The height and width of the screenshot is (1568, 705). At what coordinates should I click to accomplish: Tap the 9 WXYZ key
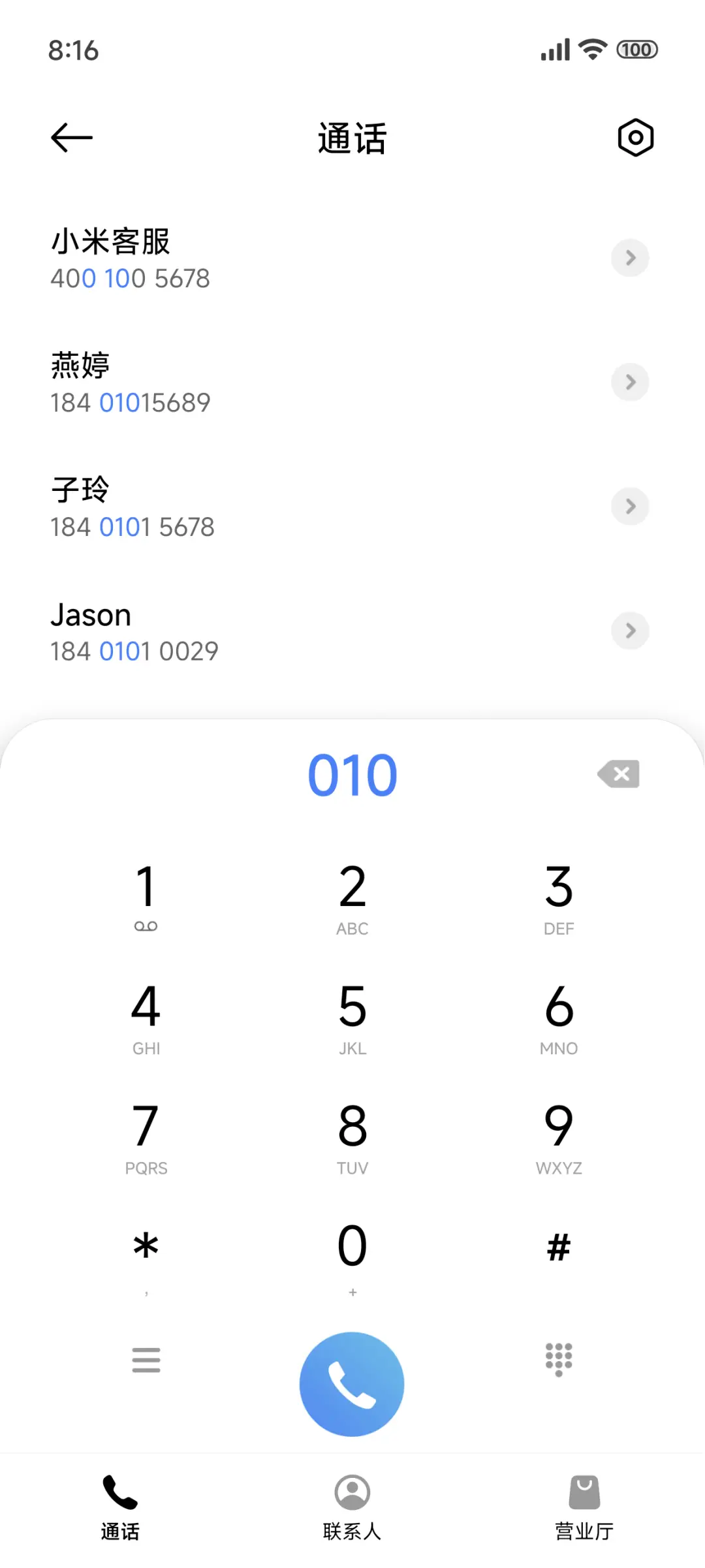pos(559,1136)
